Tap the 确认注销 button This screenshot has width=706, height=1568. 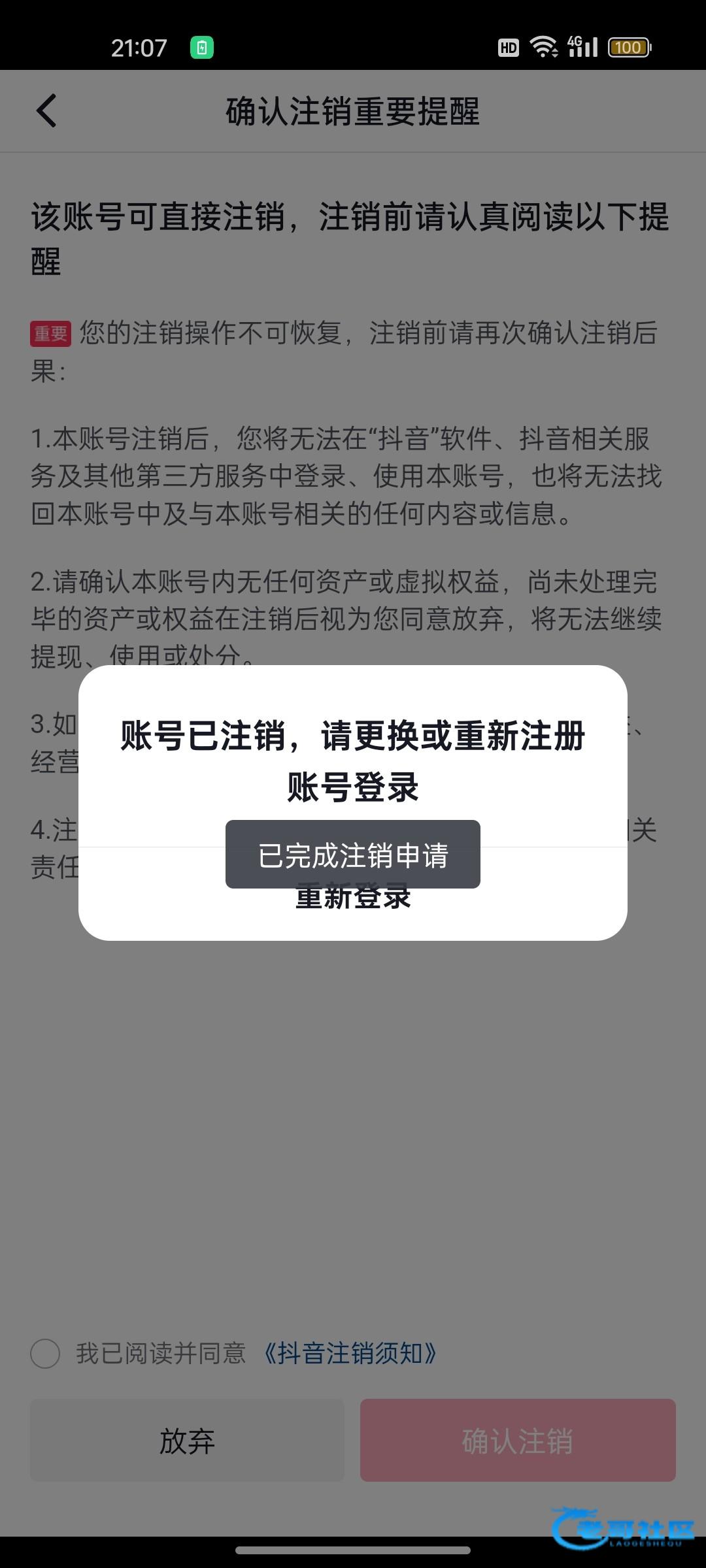(x=518, y=1440)
